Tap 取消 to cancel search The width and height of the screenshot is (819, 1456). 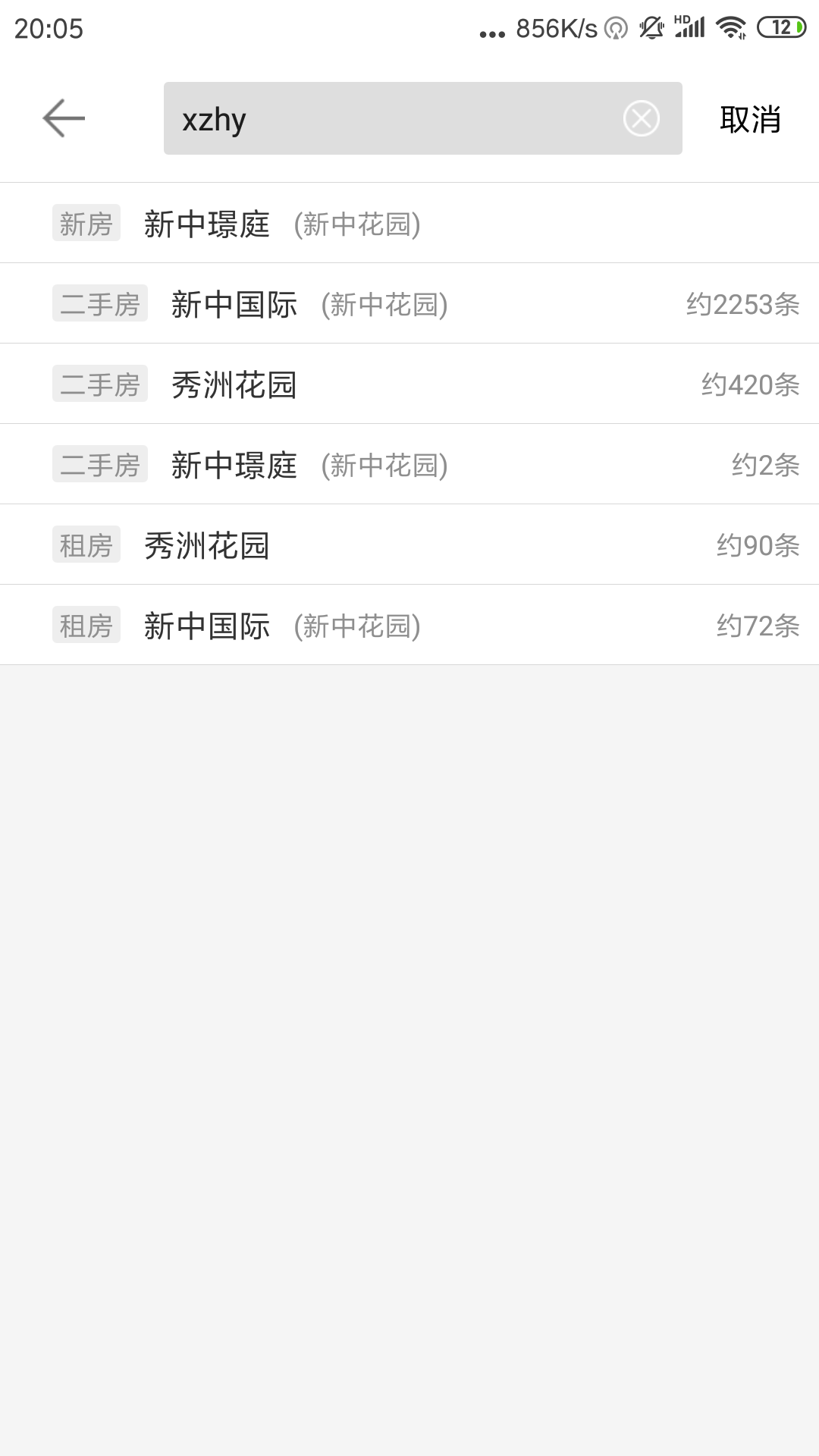pyautogui.click(x=750, y=119)
